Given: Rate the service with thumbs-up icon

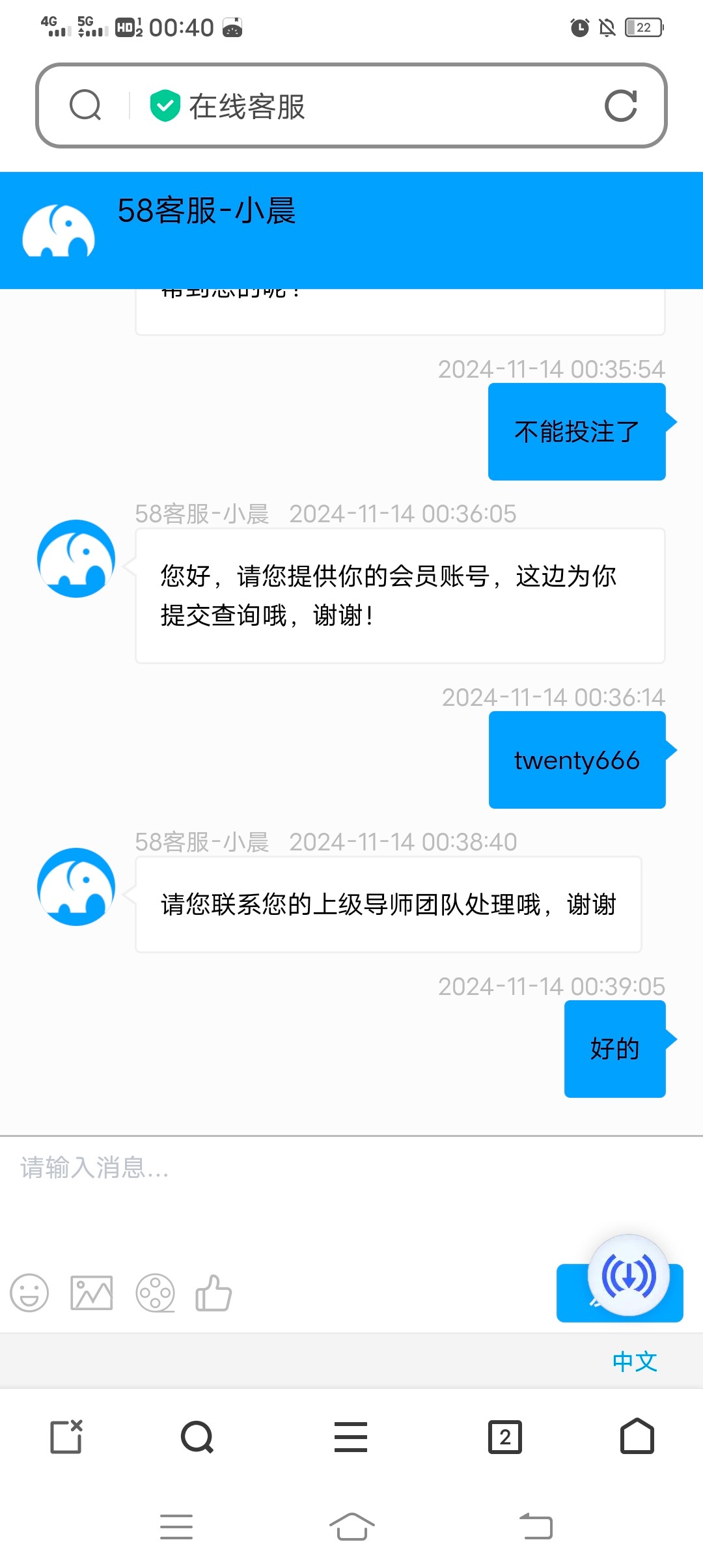Looking at the screenshot, I should click(214, 1293).
